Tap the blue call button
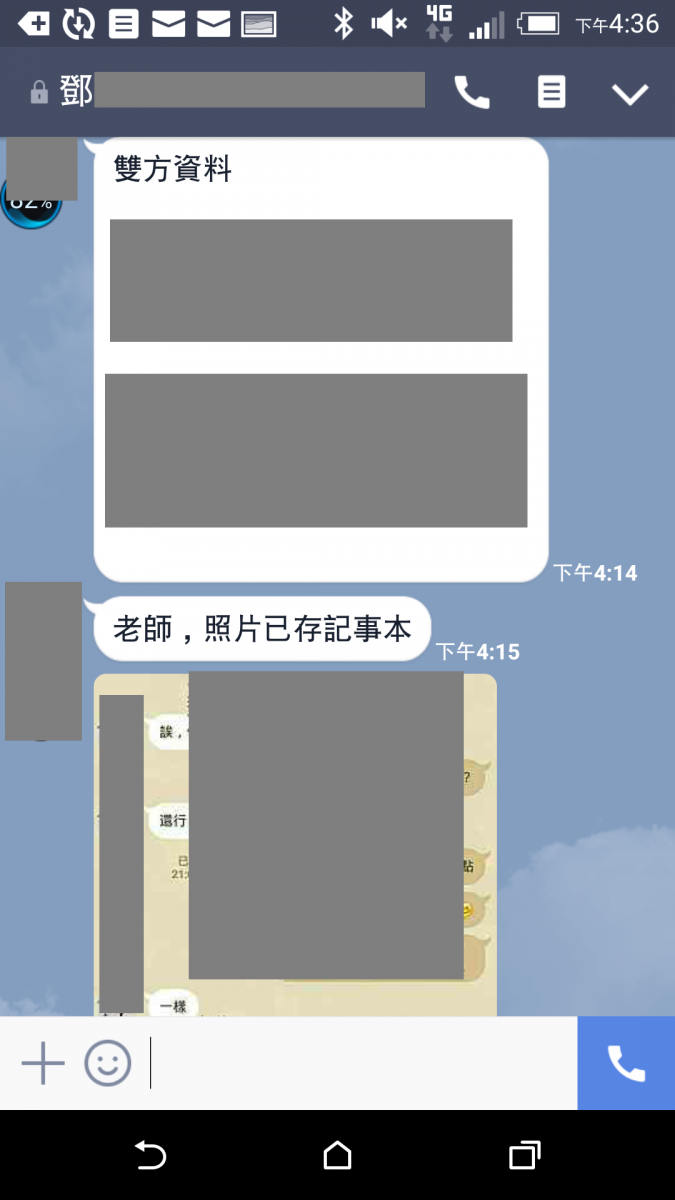The width and height of the screenshot is (675, 1200). coord(626,1063)
